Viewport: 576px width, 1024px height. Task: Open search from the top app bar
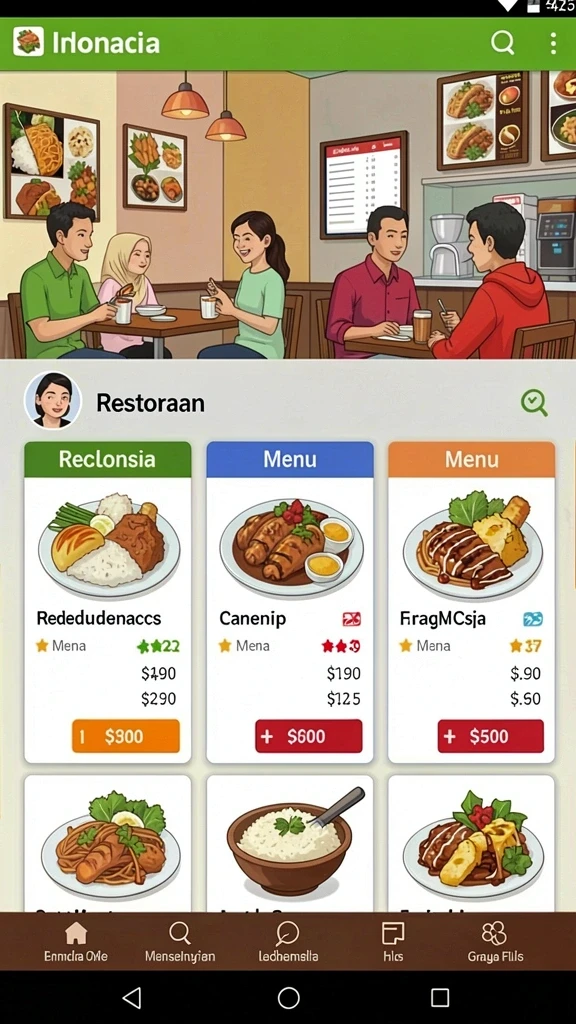coord(502,43)
